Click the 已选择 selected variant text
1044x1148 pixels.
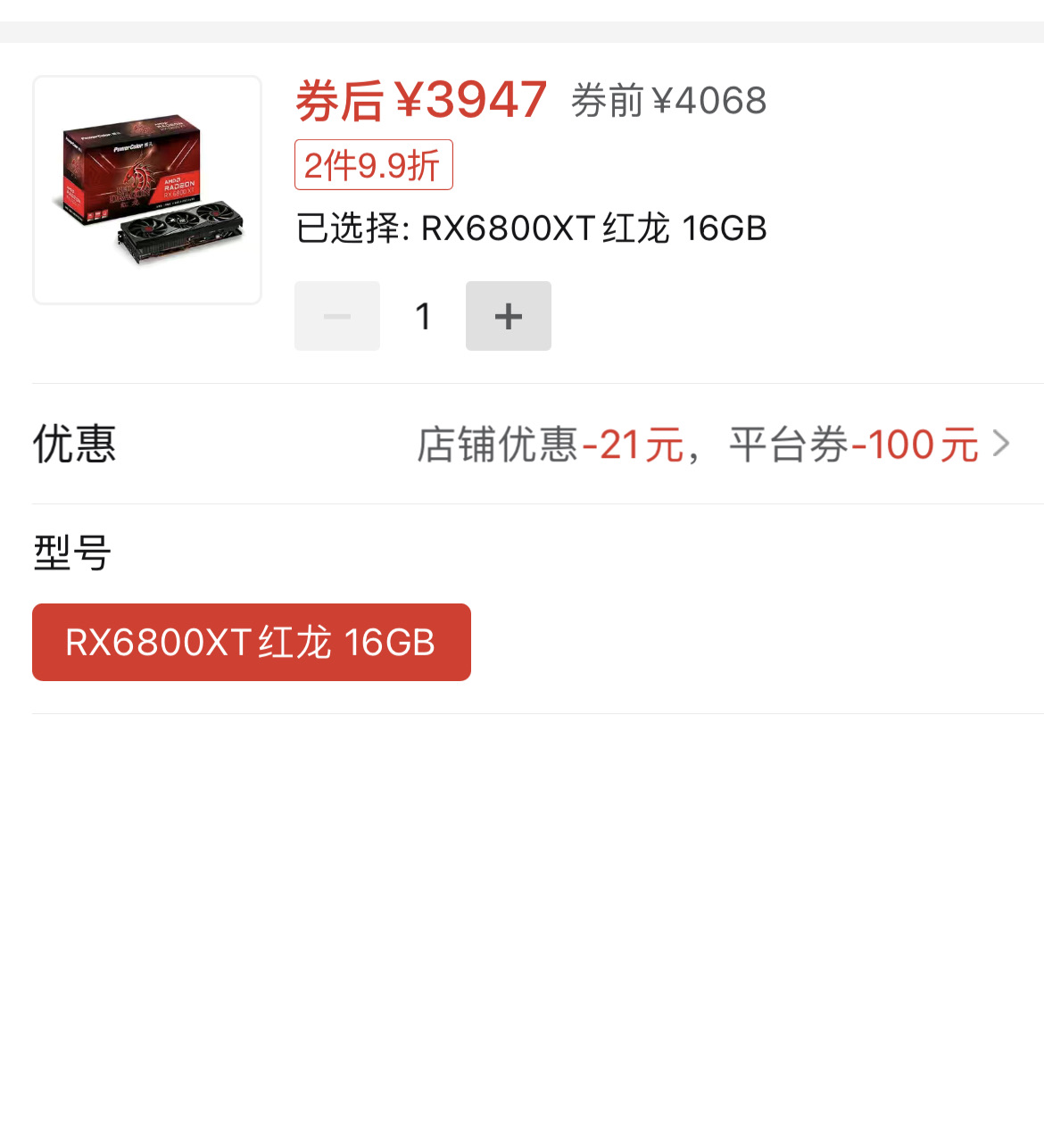point(530,228)
